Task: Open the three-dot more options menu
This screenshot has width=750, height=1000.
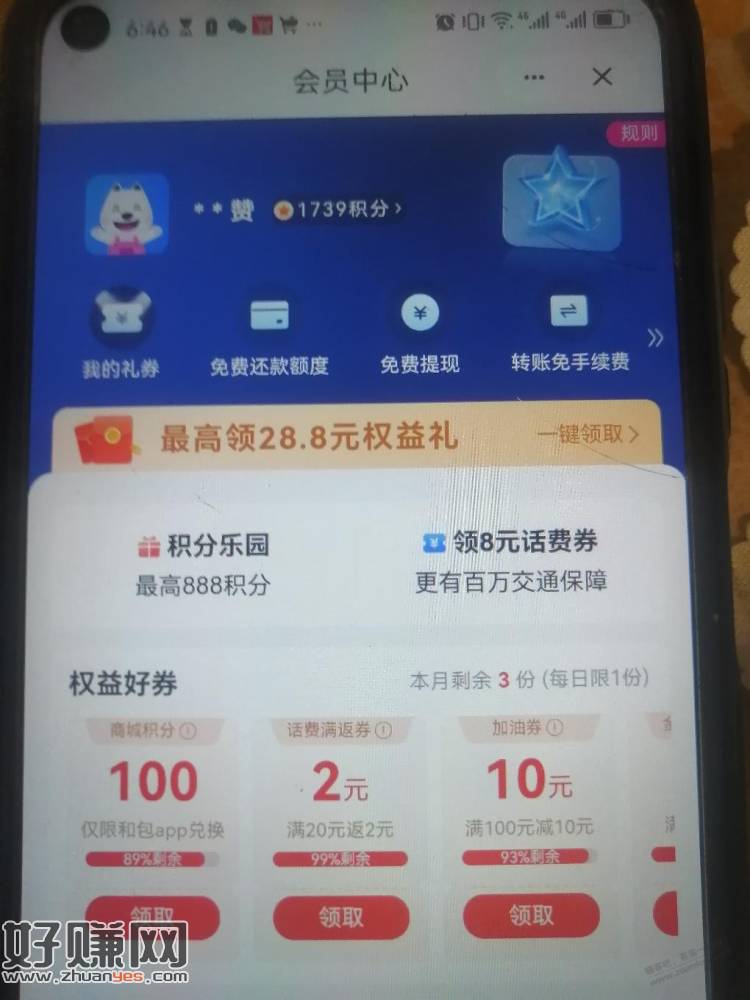Action: tap(536, 78)
